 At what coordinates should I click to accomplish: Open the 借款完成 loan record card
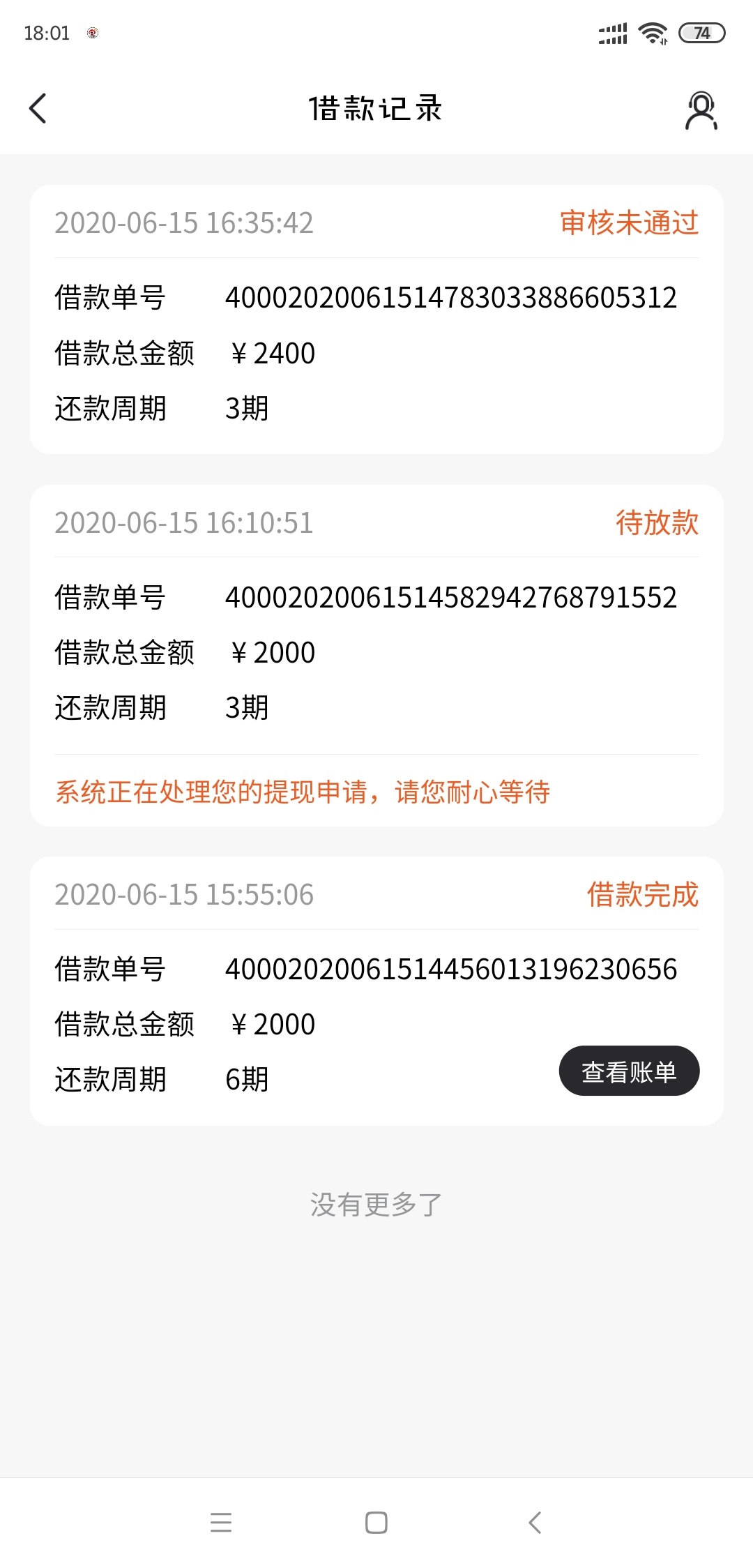(x=376, y=991)
